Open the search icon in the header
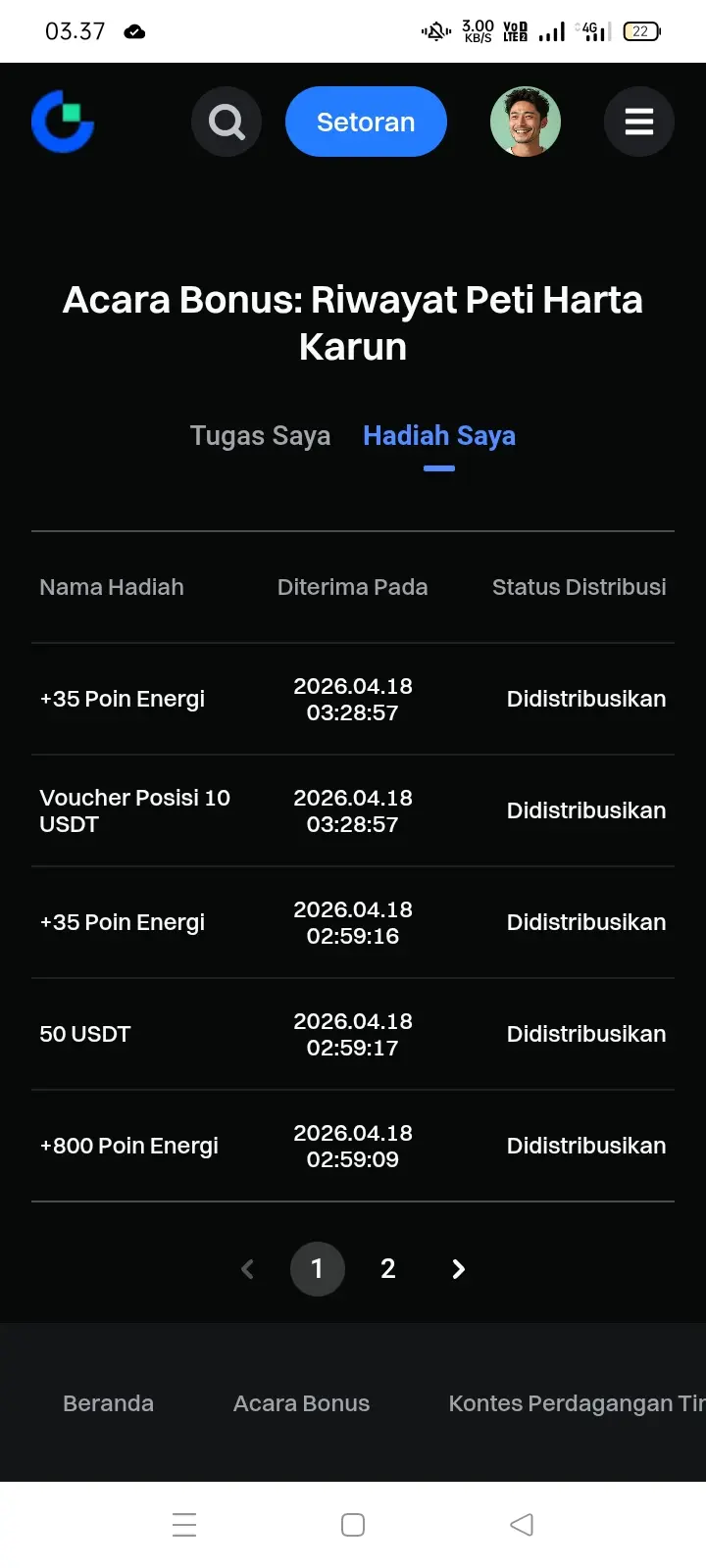Screen dimensions: 706x1568 point(227,122)
